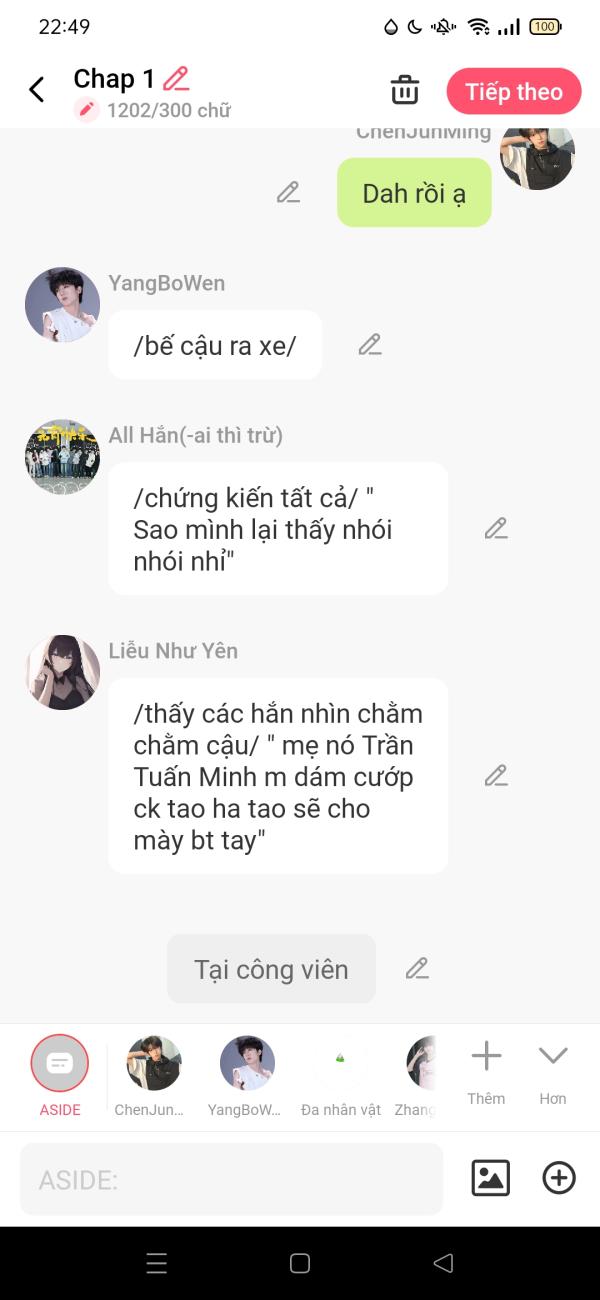Edit the Chap 1 chapter title
The width and height of the screenshot is (600, 1300).
coord(176,78)
